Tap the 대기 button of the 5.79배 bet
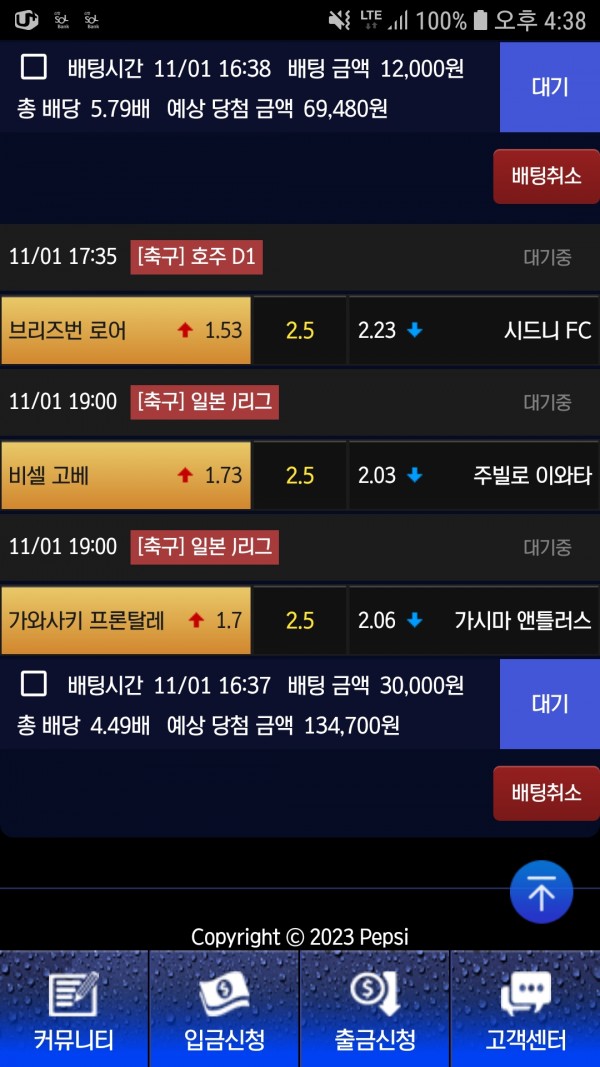Viewport: 600px width, 1067px height. point(550,87)
